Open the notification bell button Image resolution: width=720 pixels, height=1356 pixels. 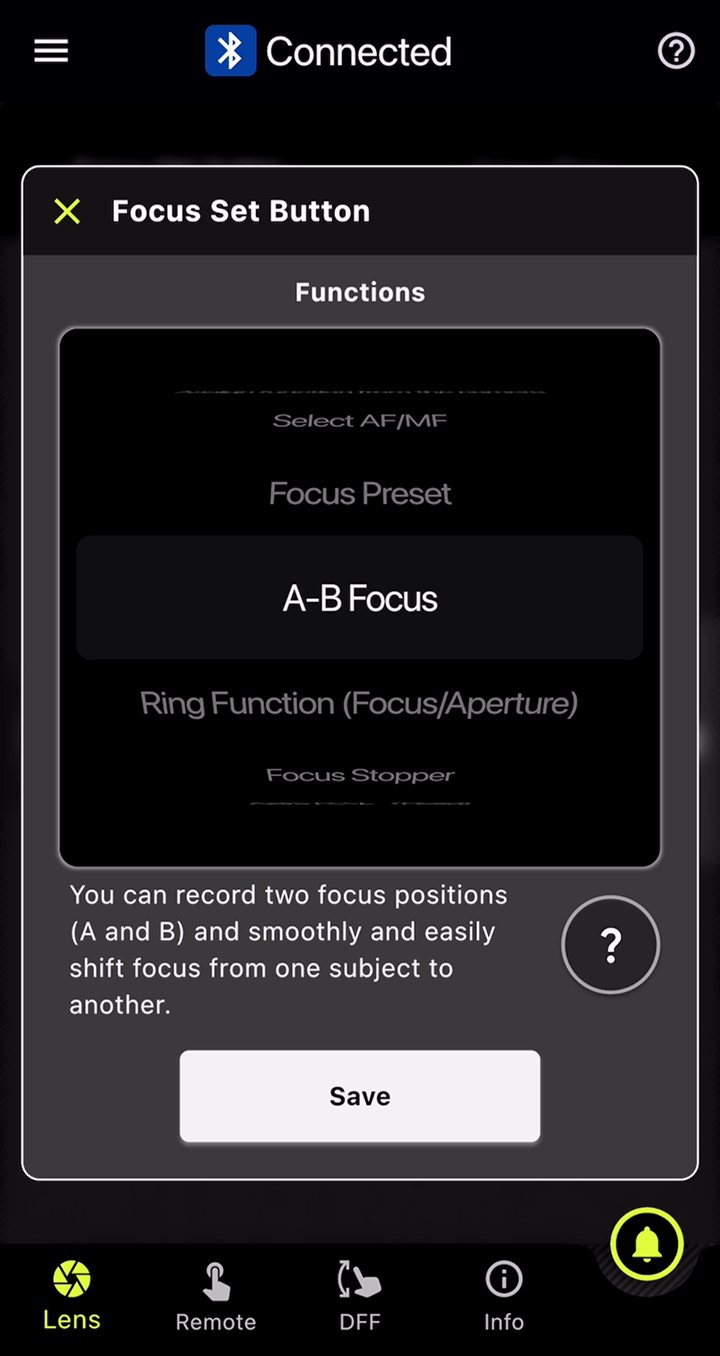pyautogui.click(x=647, y=1244)
